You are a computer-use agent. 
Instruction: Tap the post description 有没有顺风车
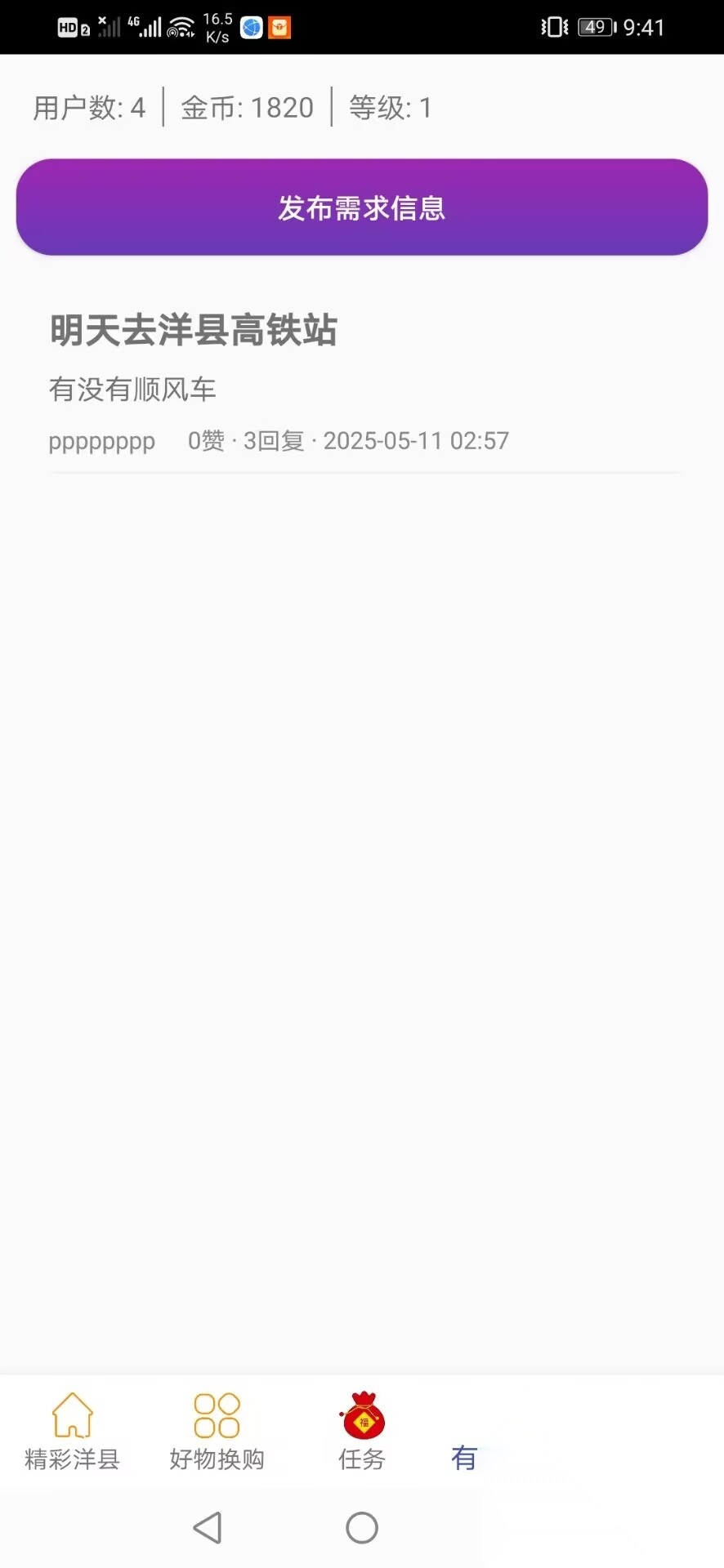[132, 390]
